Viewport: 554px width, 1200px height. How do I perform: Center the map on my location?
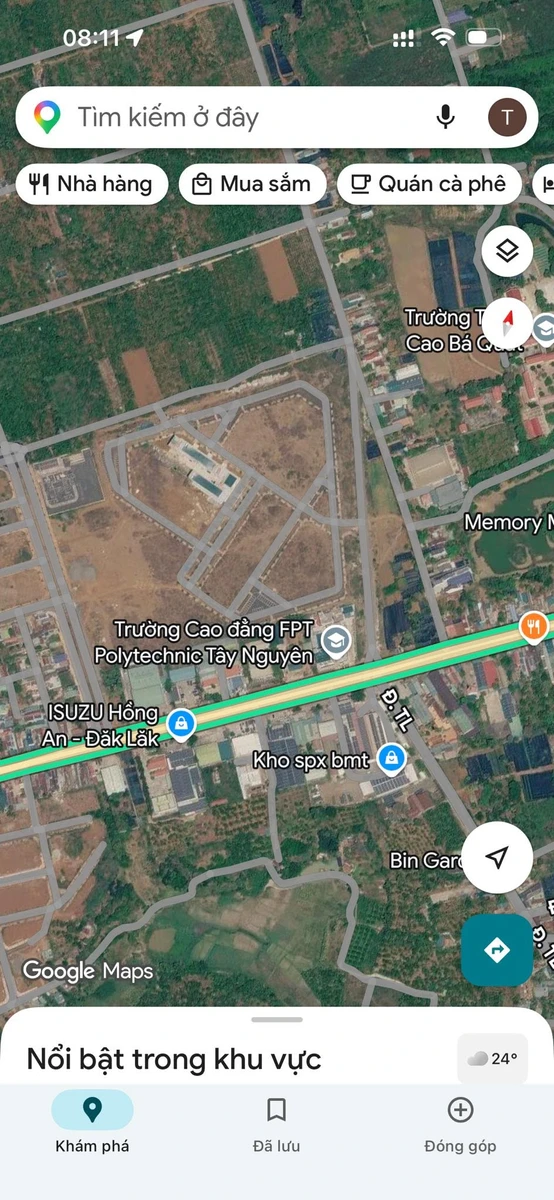497,857
